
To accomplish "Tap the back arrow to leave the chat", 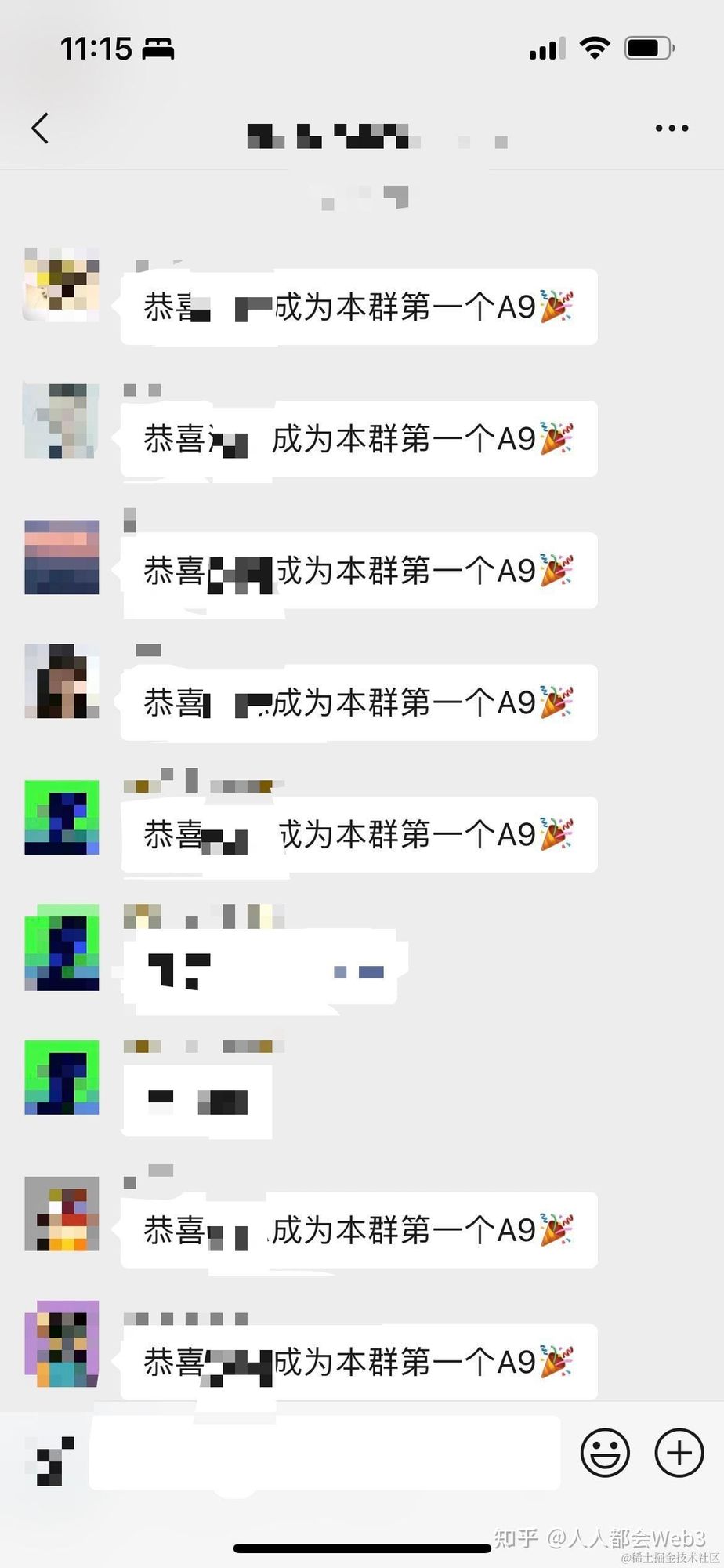I will coord(40,128).
